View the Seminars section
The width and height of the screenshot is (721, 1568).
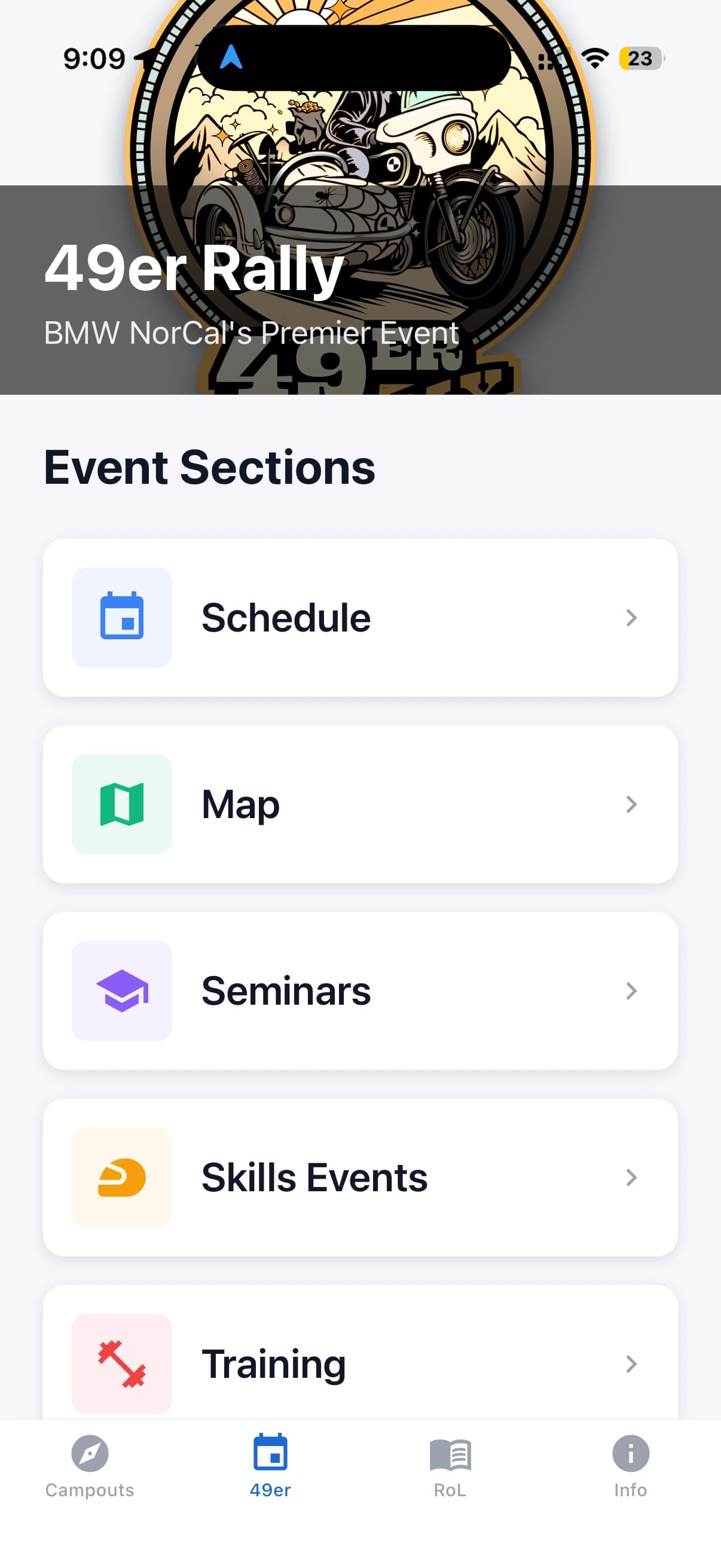click(x=360, y=990)
